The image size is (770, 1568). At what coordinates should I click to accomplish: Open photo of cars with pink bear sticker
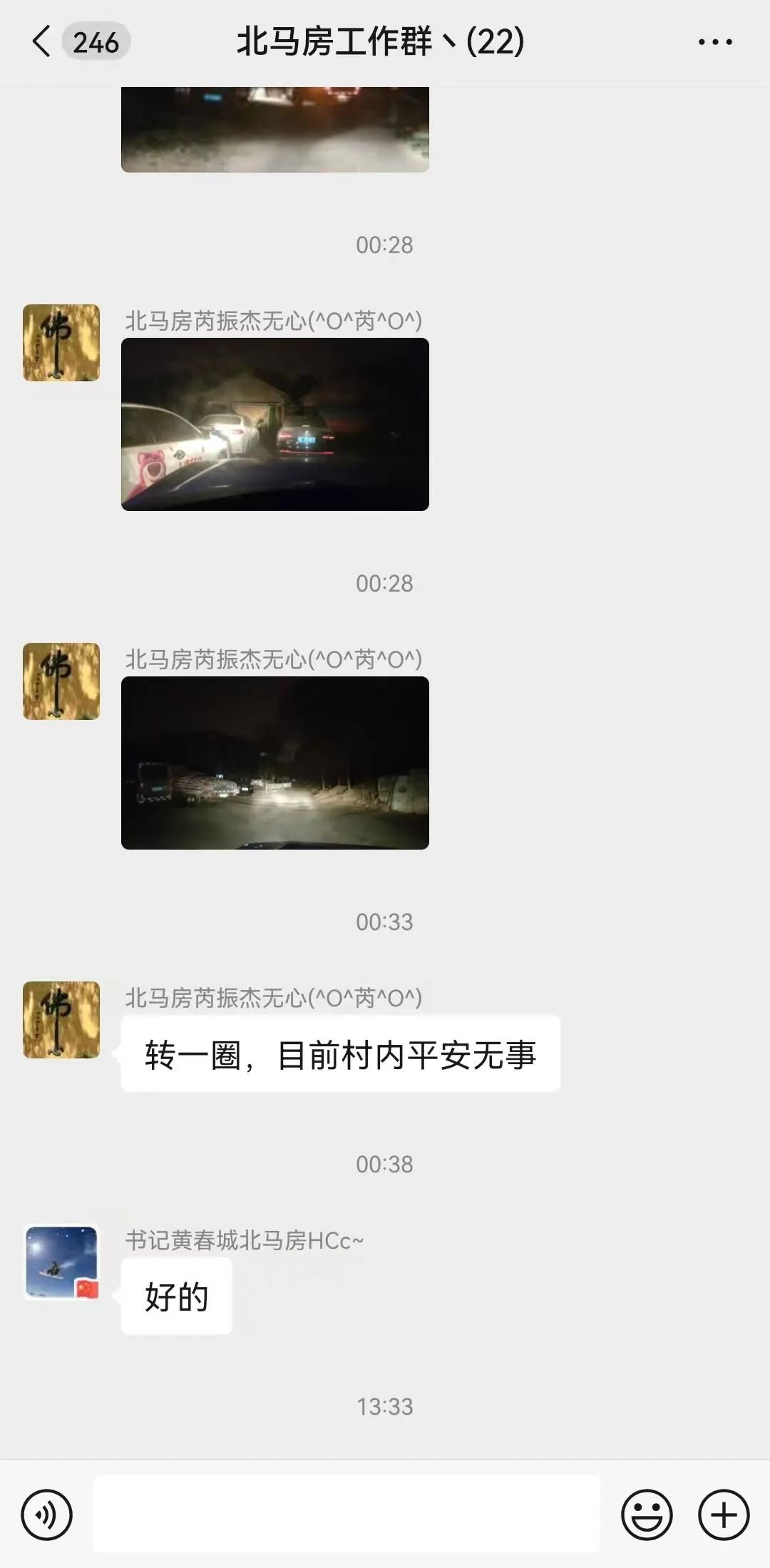275,424
